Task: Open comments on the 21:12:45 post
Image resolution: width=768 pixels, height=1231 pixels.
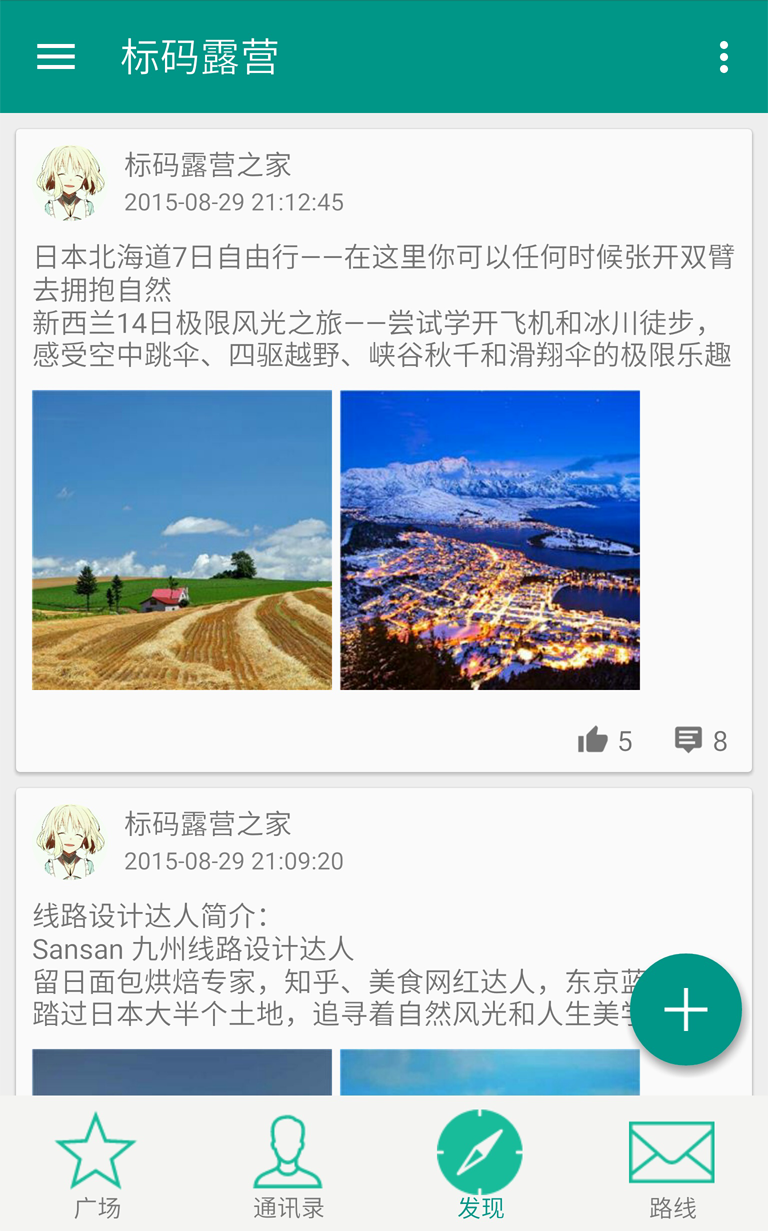Action: click(x=688, y=740)
